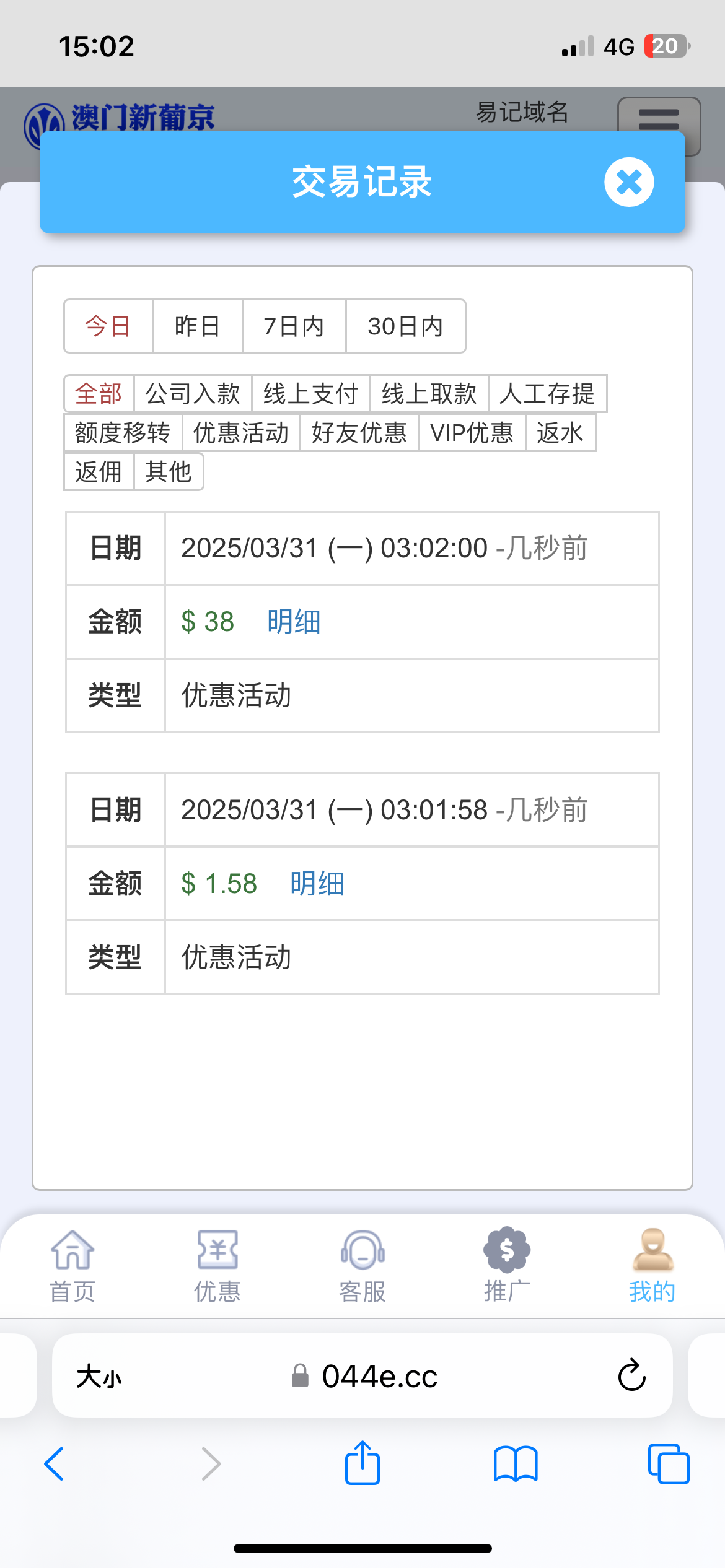Show only 线上取款 transactions

point(429,394)
